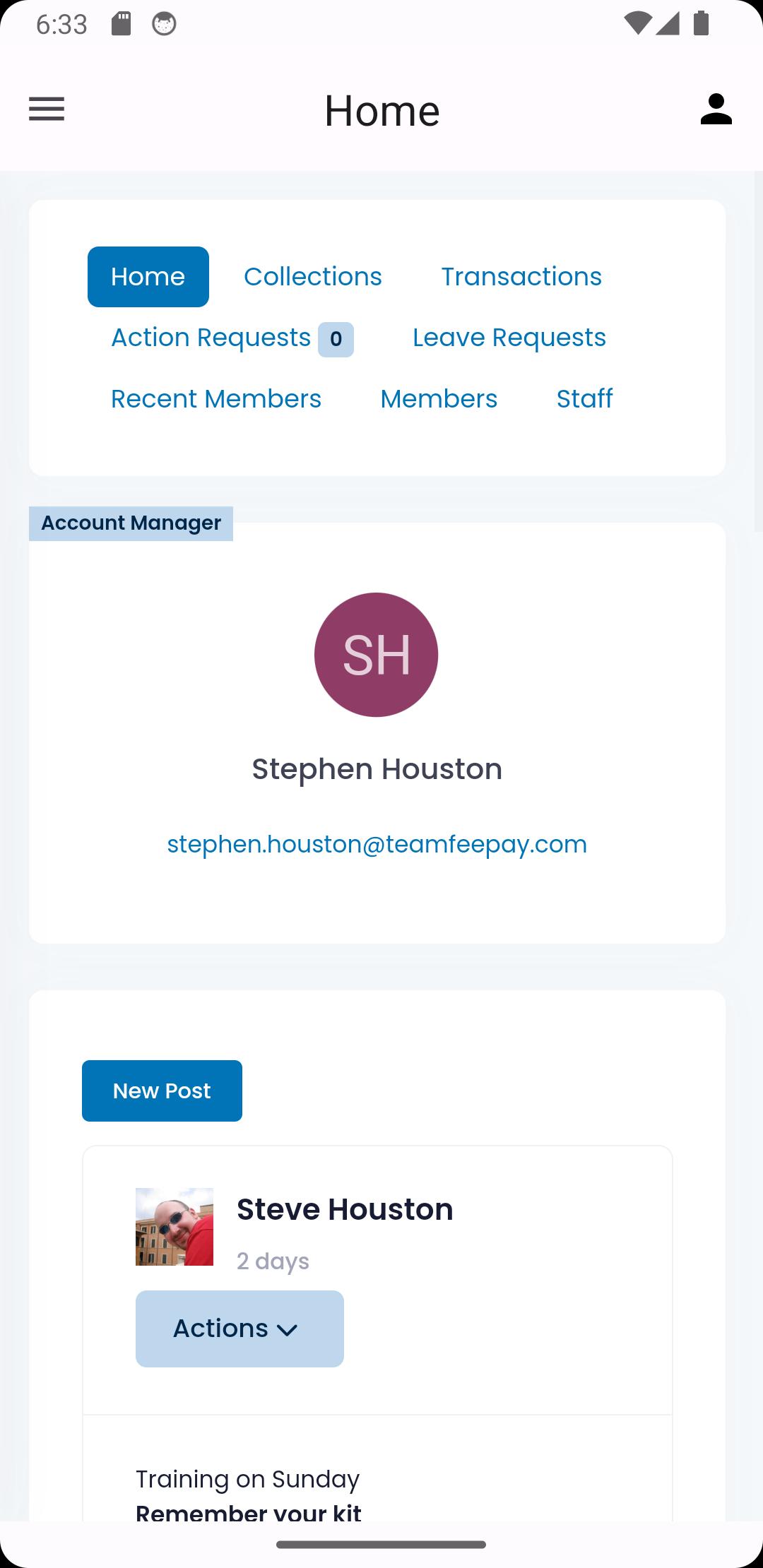The height and width of the screenshot is (1568, 763).
Task: Select the Home tab
Action: coord(148,277)
